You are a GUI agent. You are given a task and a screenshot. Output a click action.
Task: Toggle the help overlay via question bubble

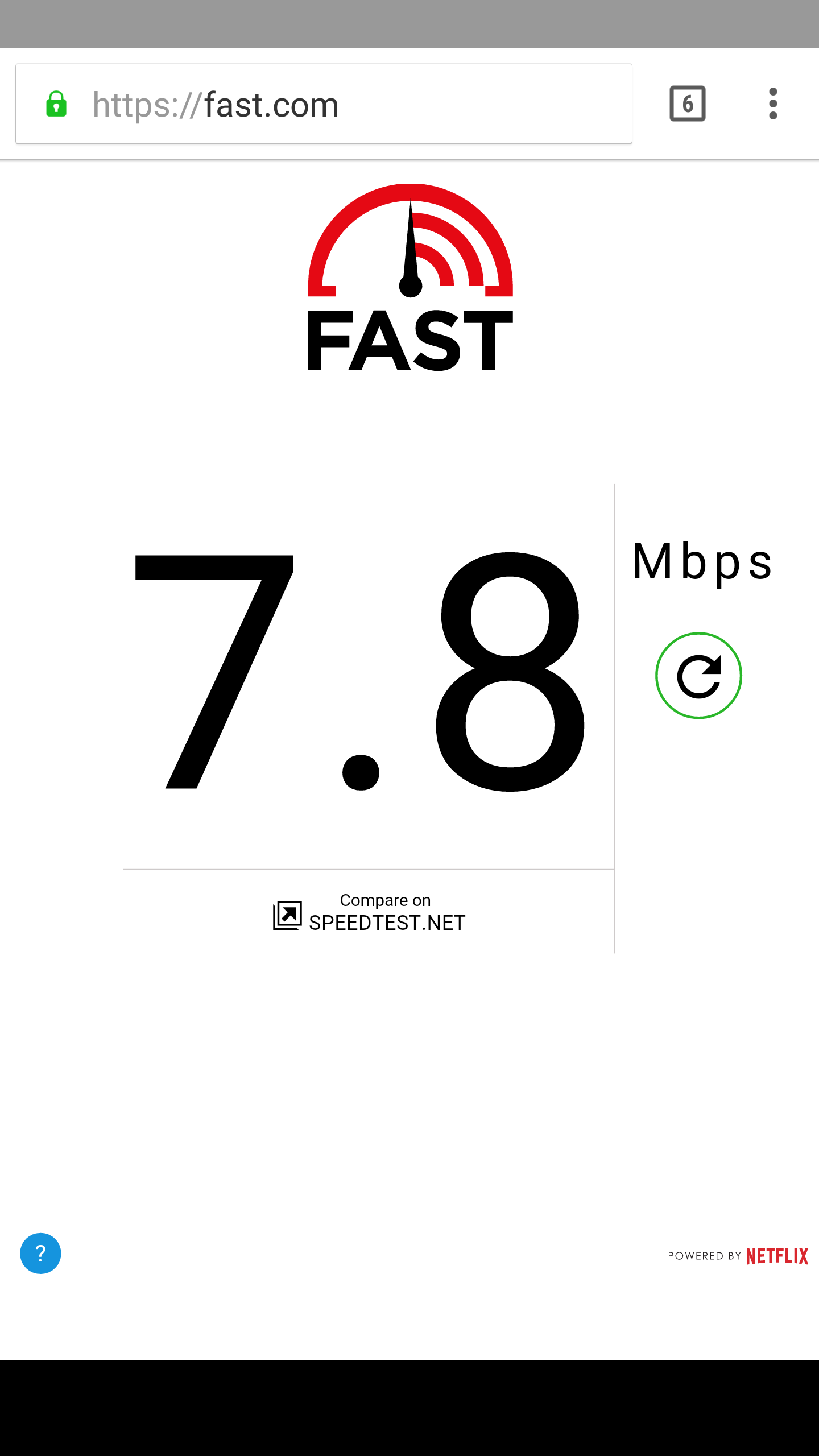click(x=40, y=1254)
